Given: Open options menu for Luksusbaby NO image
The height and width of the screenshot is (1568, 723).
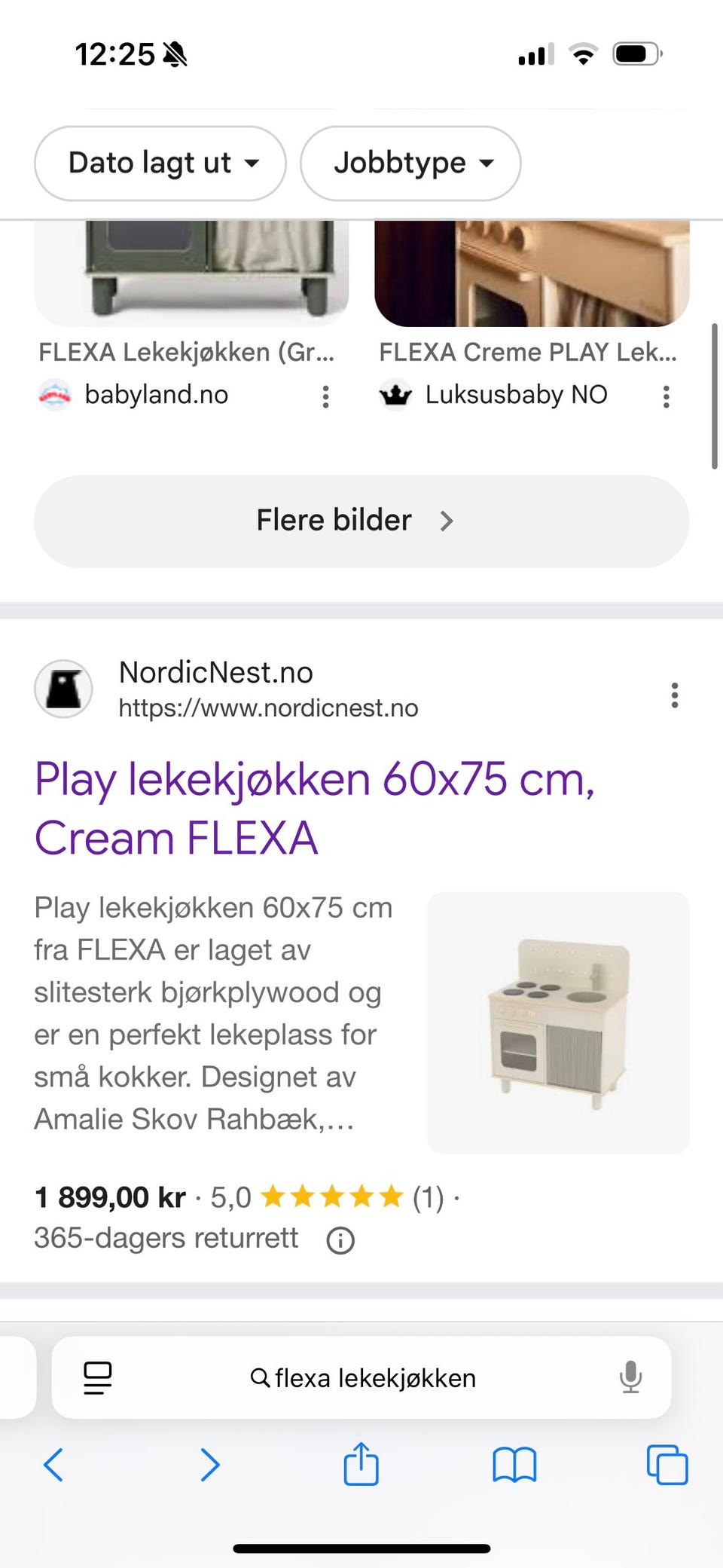Looking at the screenshot, I should click(666, 396).
